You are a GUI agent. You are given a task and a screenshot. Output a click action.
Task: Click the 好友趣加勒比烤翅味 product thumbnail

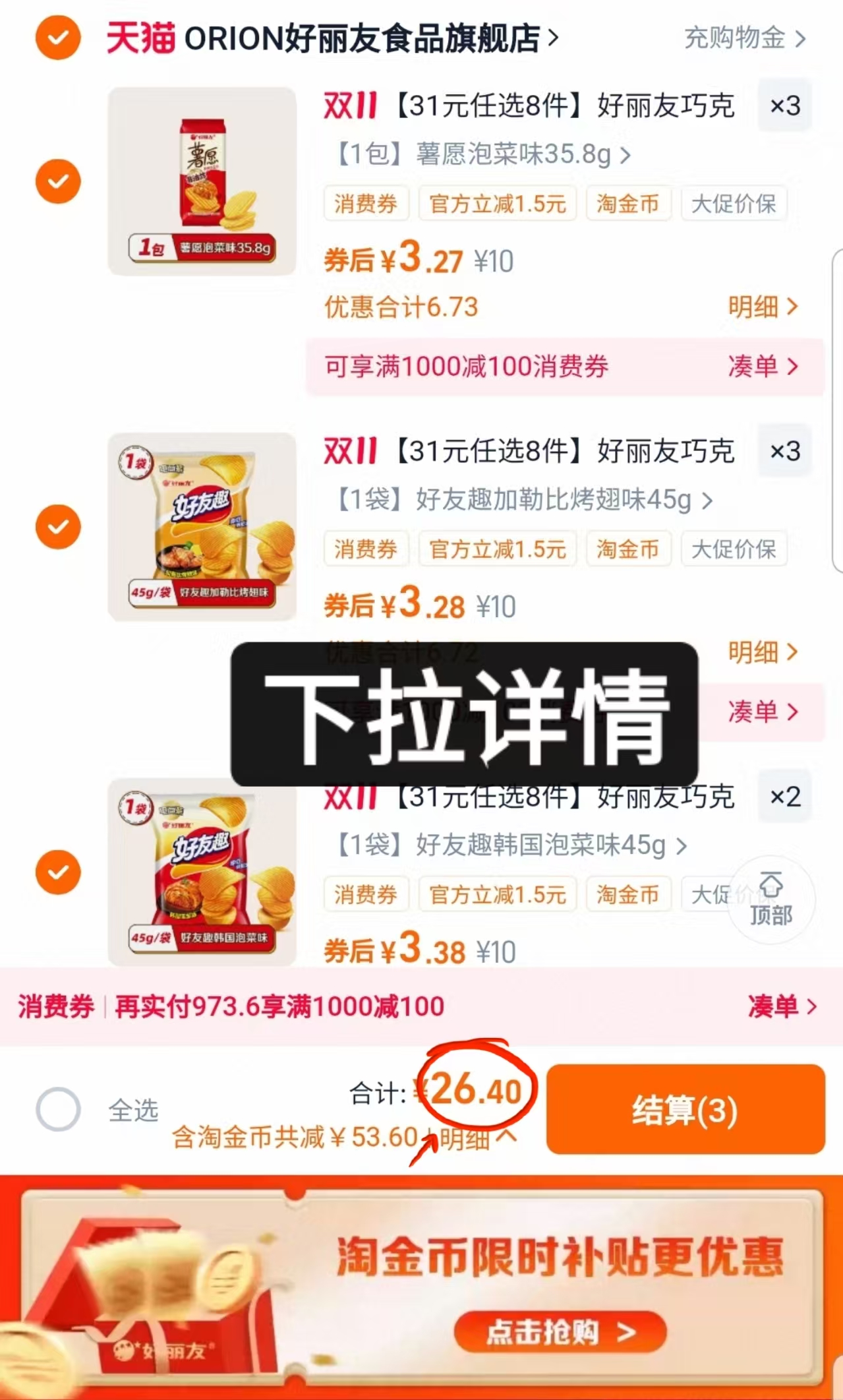point(202,526)
